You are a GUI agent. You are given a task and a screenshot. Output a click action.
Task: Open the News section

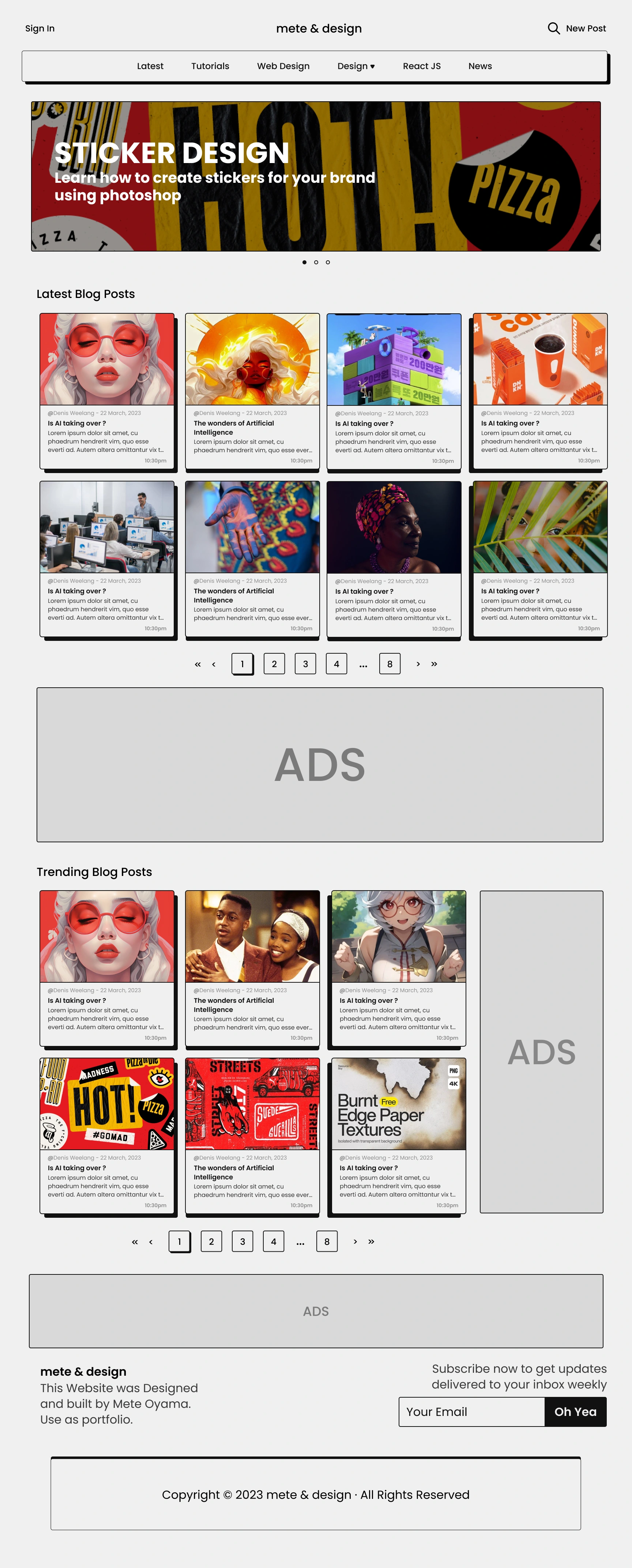[480, 66]
